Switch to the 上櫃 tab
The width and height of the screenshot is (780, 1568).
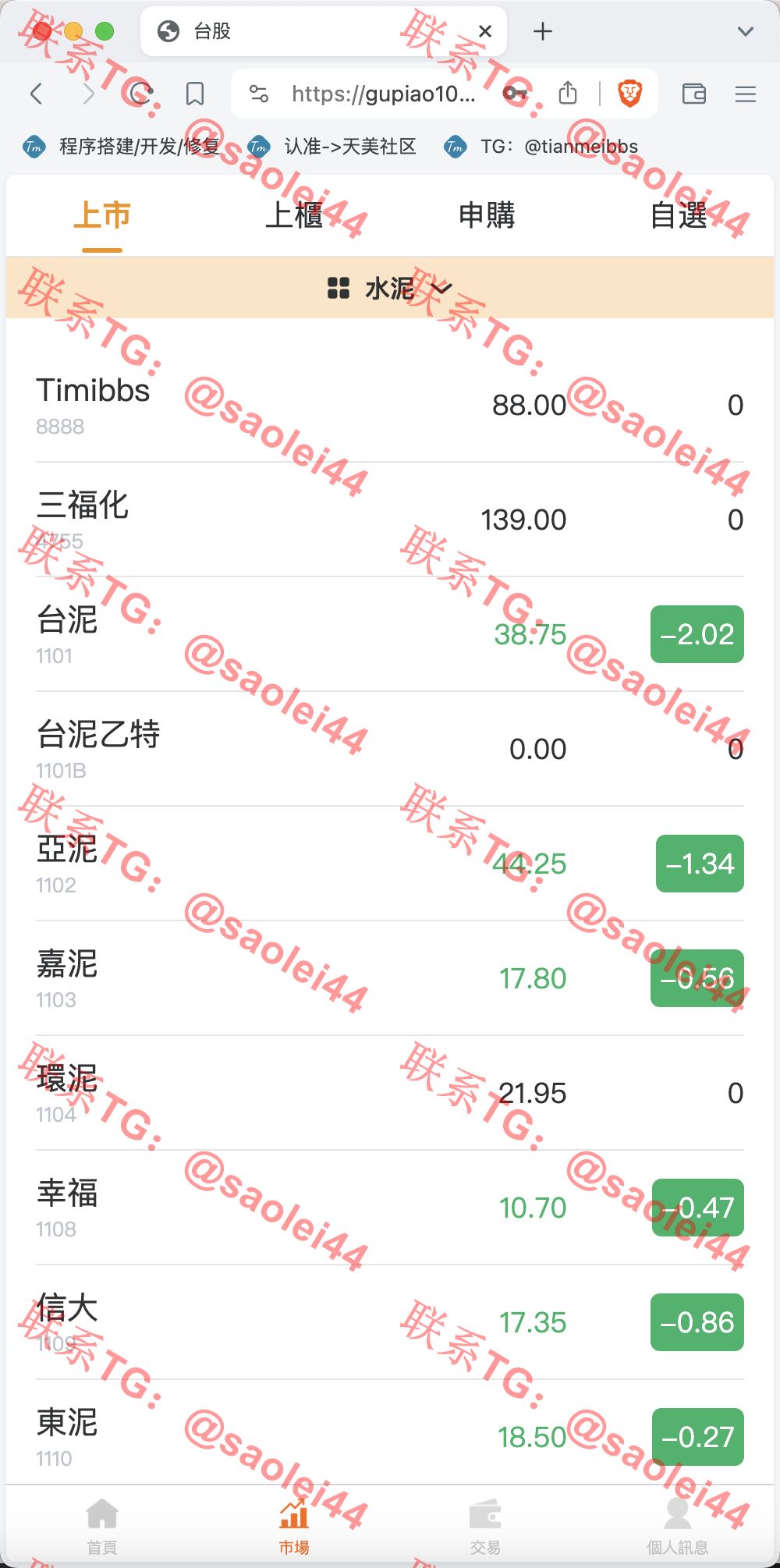click(294, 215)
